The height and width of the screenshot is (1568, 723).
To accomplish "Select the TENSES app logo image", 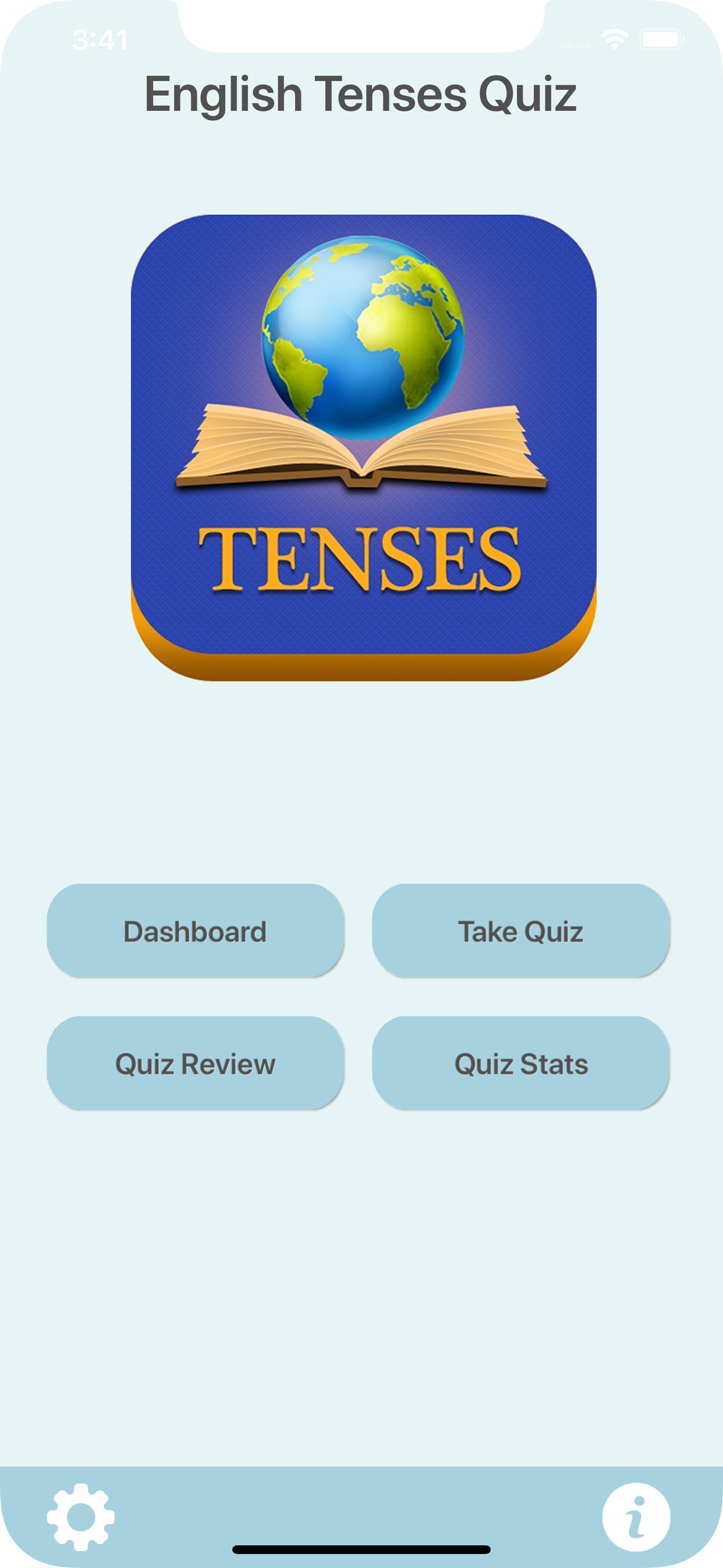I will click(x=361, y=448).
